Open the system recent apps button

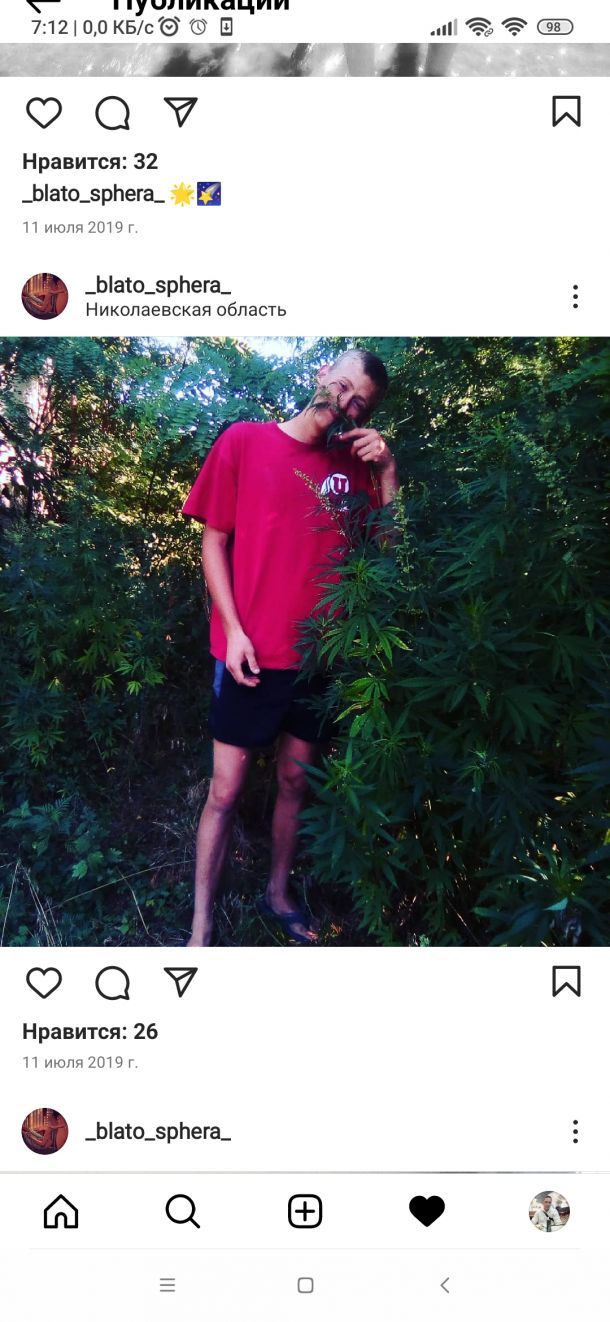point(167,1285)
